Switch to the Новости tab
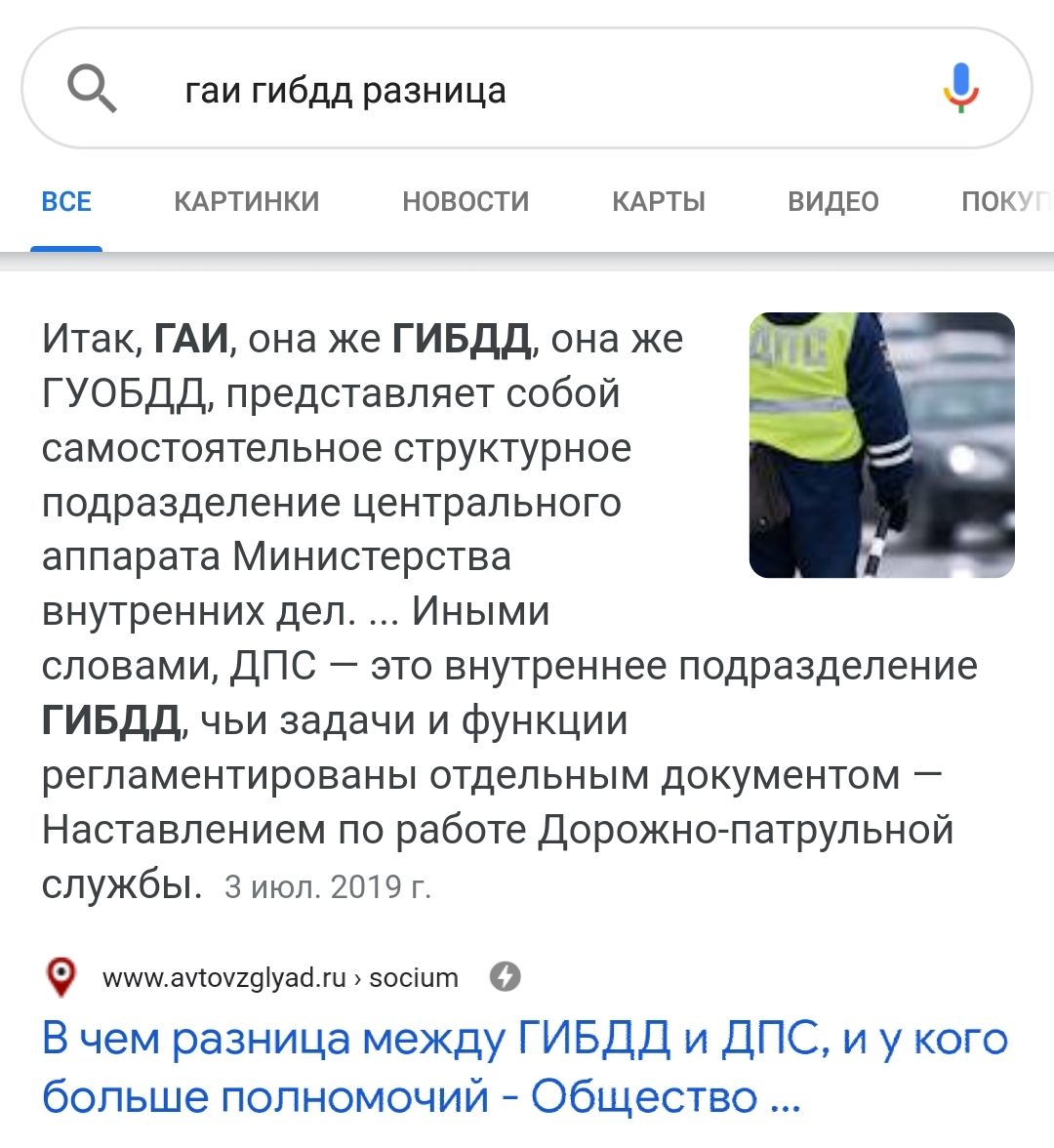The height and width of the screenshot is (1148, 1054). (466, 202)
